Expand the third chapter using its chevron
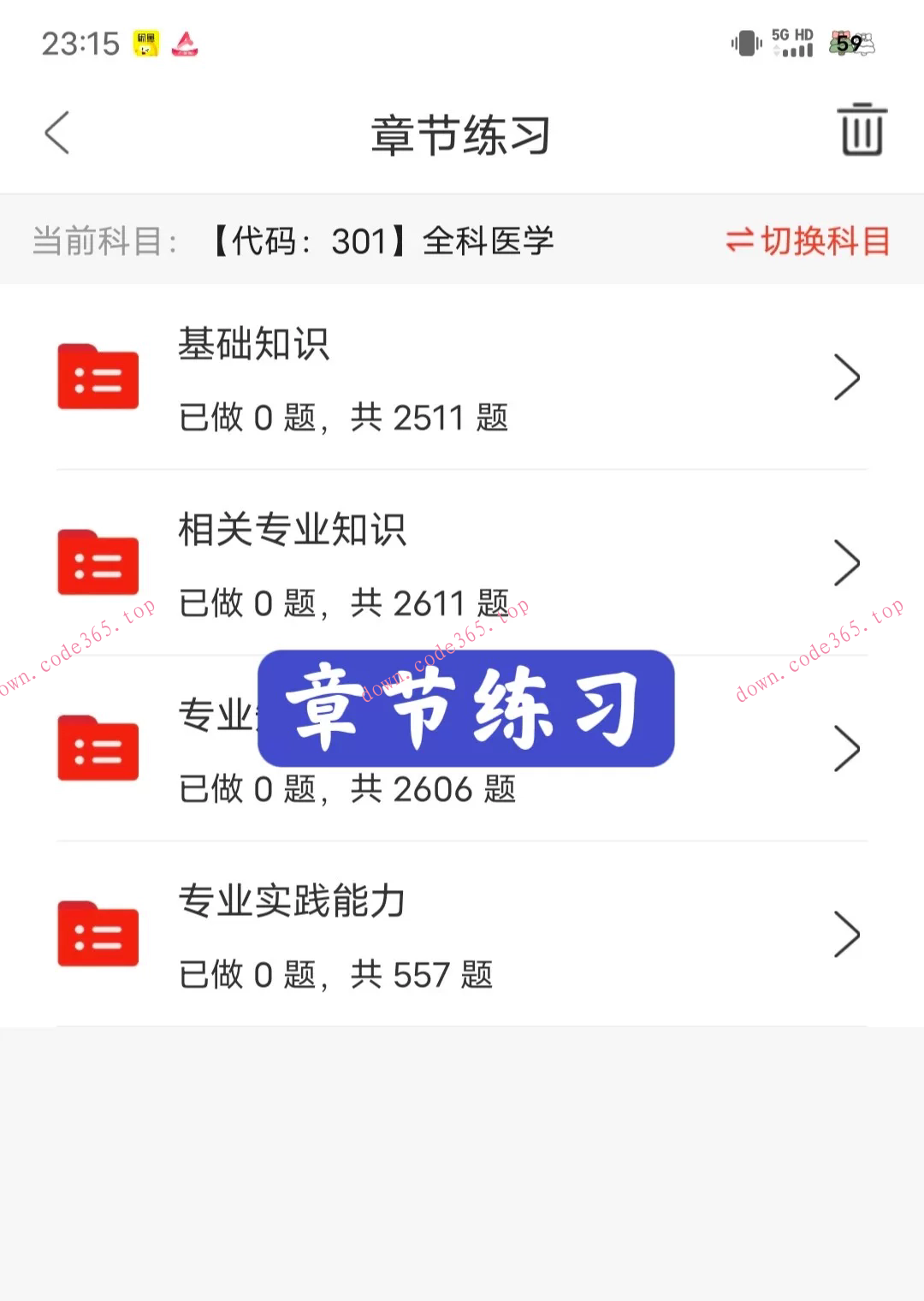The width and height of the screenshot is (924, 1301). (847, 748)
